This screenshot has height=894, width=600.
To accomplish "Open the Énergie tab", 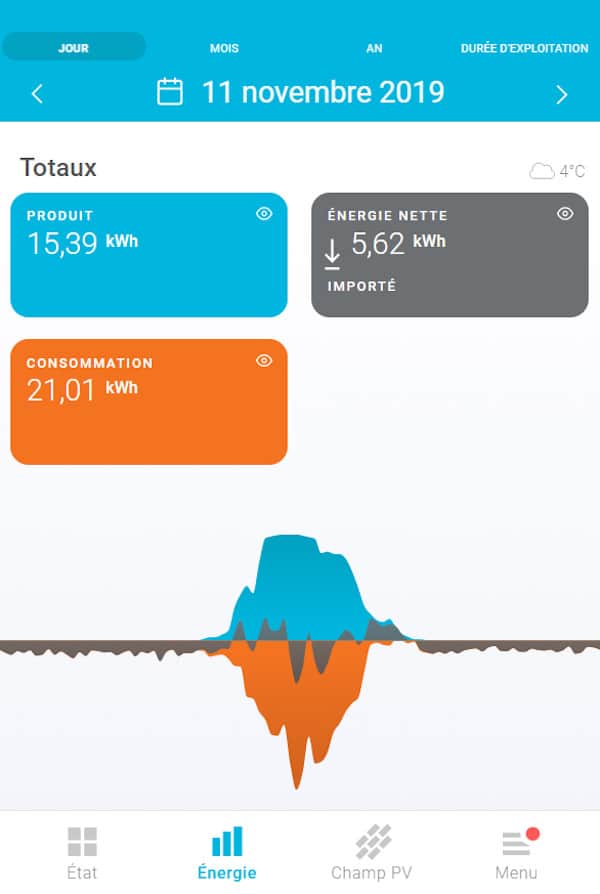I will (227, 853).
